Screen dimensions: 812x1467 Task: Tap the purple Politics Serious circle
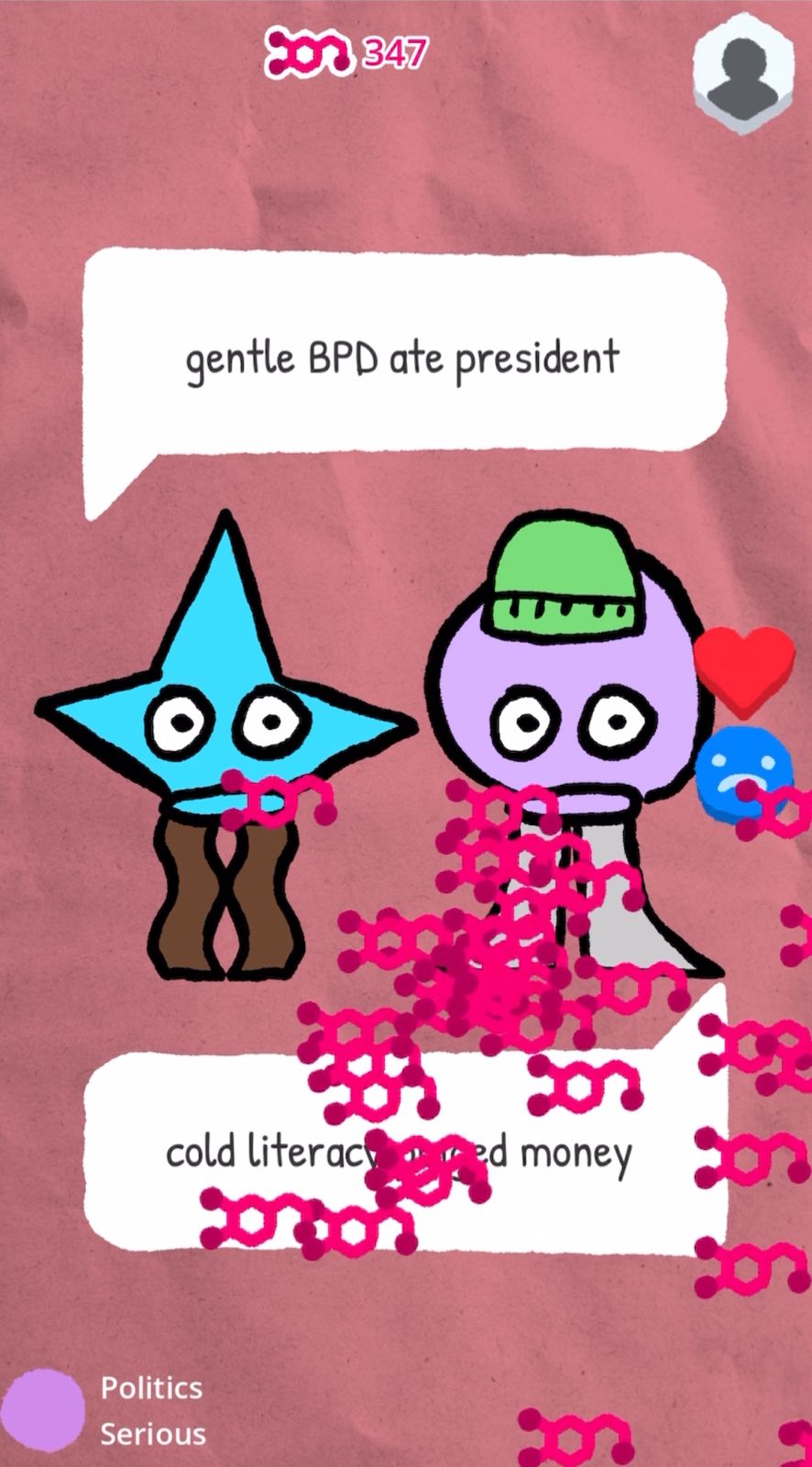42,1410
